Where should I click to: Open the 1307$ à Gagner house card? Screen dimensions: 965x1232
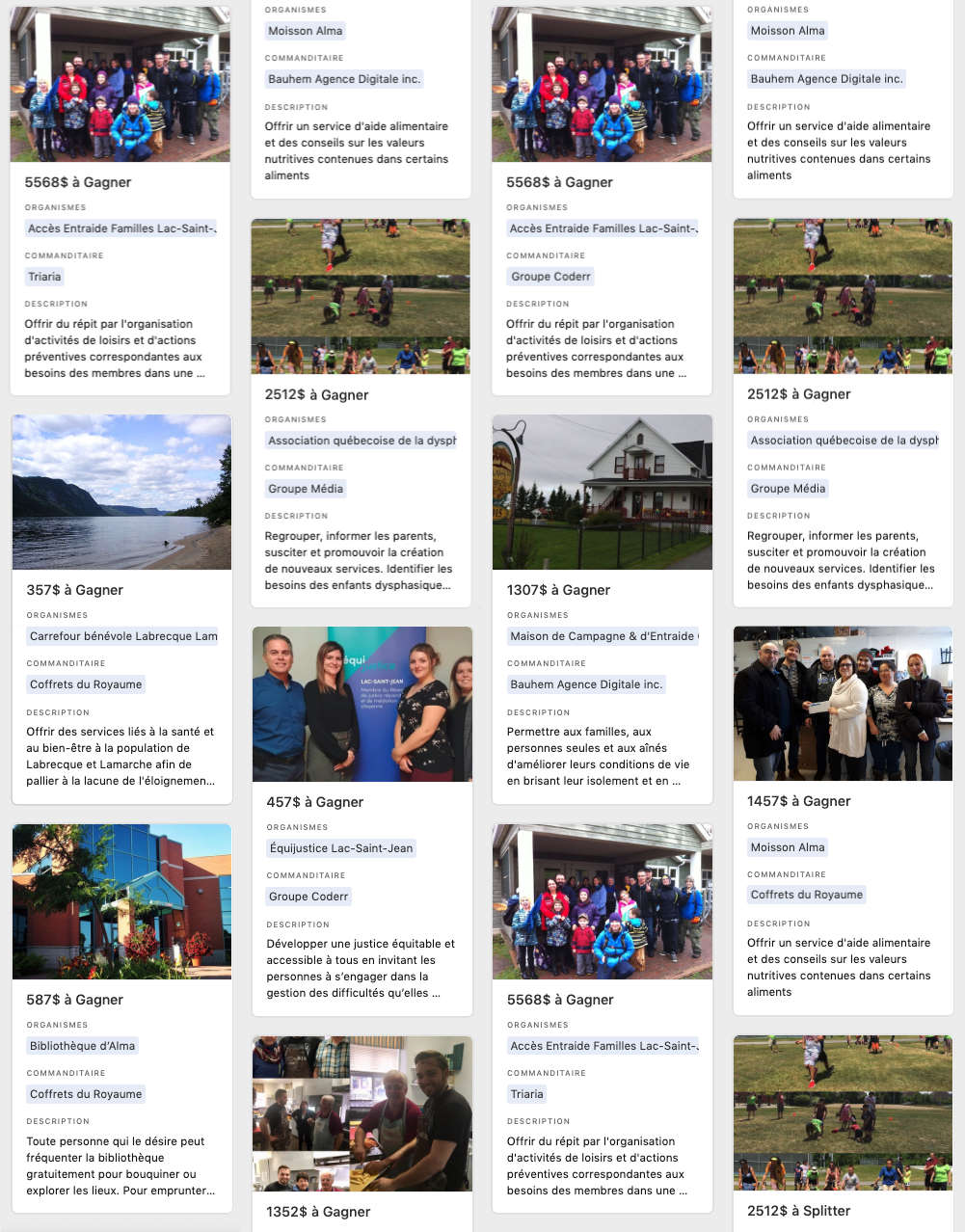(x=558, y=589)
